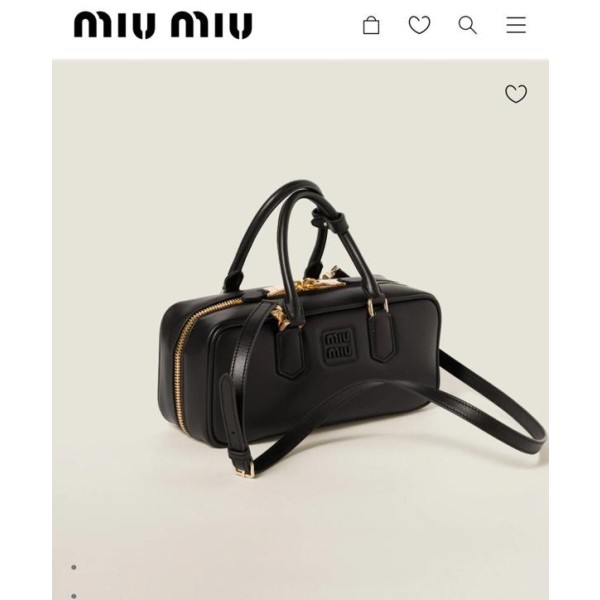Screen dimensions: 600x600
Task: Open the shopping bag
Action: (x=371, y=26)
